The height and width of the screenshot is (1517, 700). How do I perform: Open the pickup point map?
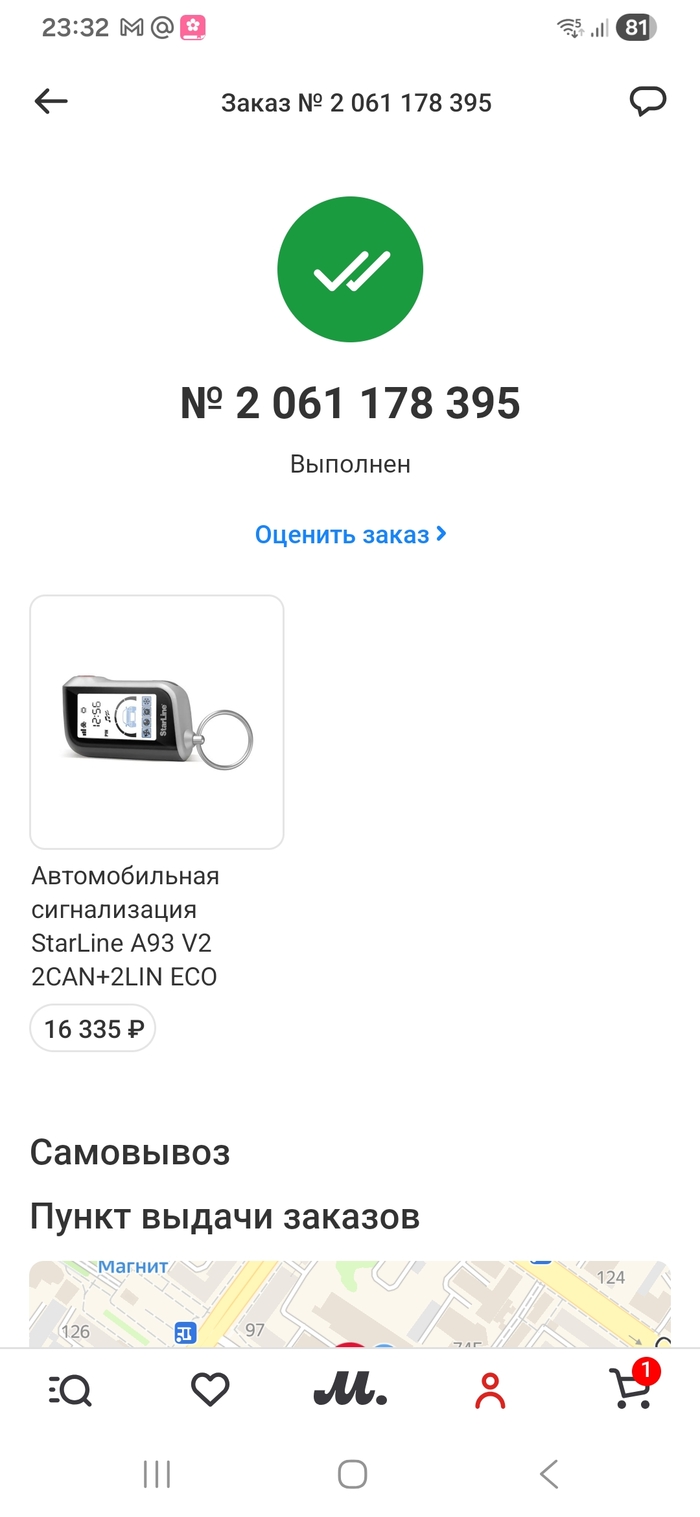tap(350, 1305)
